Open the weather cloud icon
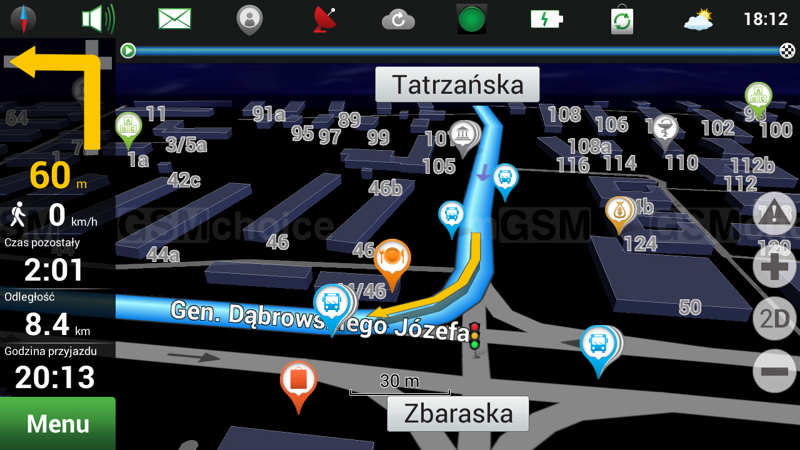 coord(698,19)
